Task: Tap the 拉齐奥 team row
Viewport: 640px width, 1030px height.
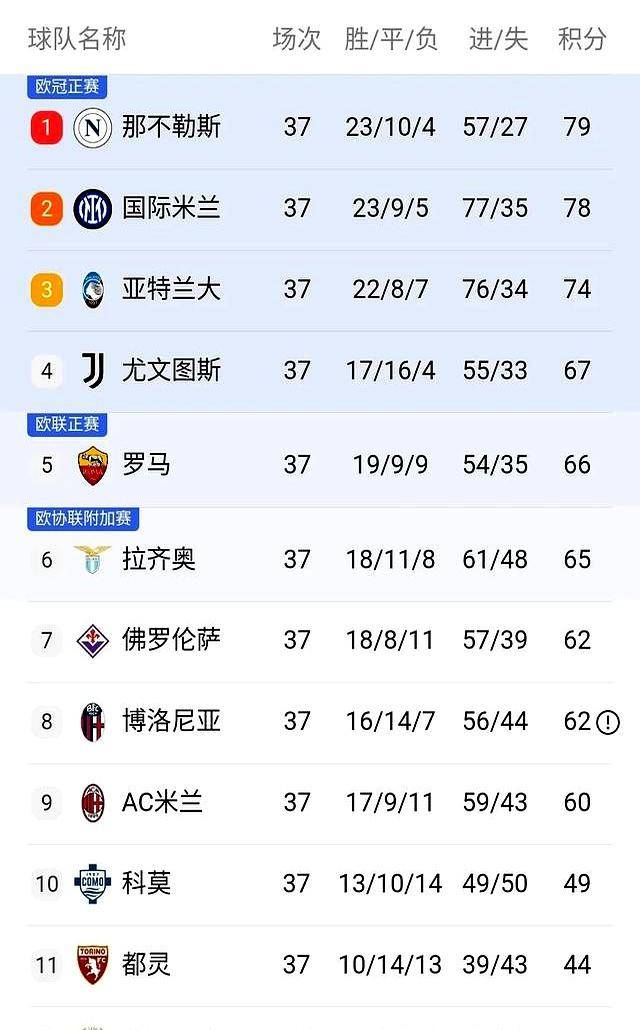Action: pyautogui.click(x=159, y=559)
